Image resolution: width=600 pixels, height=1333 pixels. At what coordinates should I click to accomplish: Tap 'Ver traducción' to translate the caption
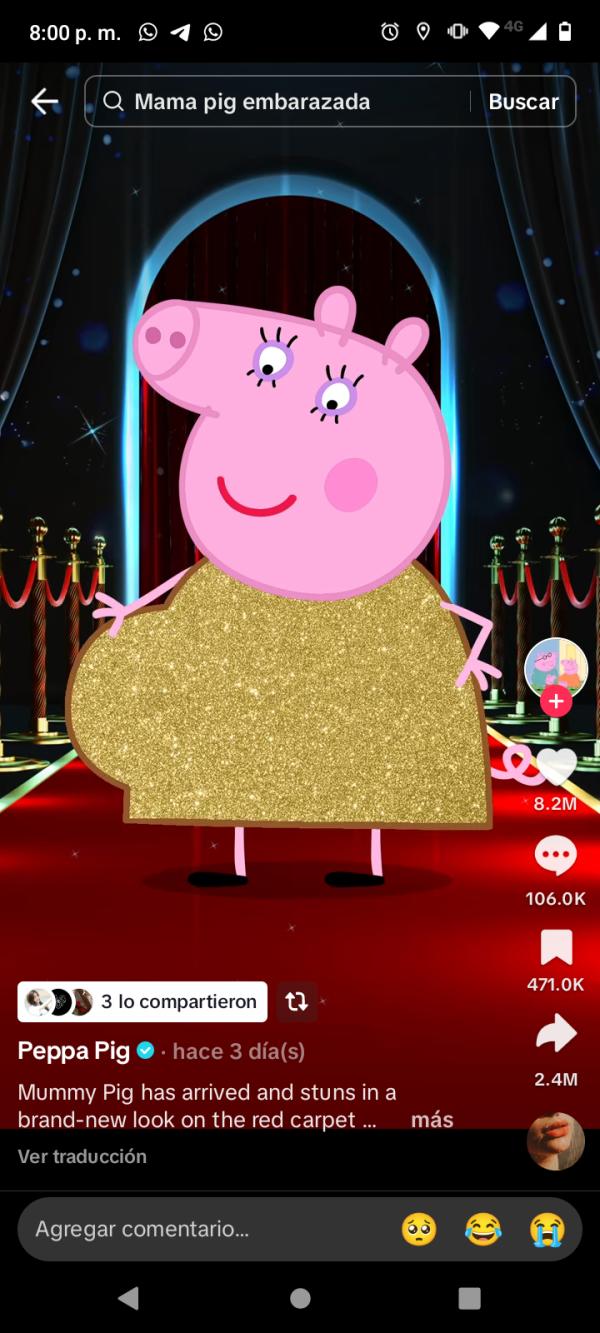point(82,1156)
